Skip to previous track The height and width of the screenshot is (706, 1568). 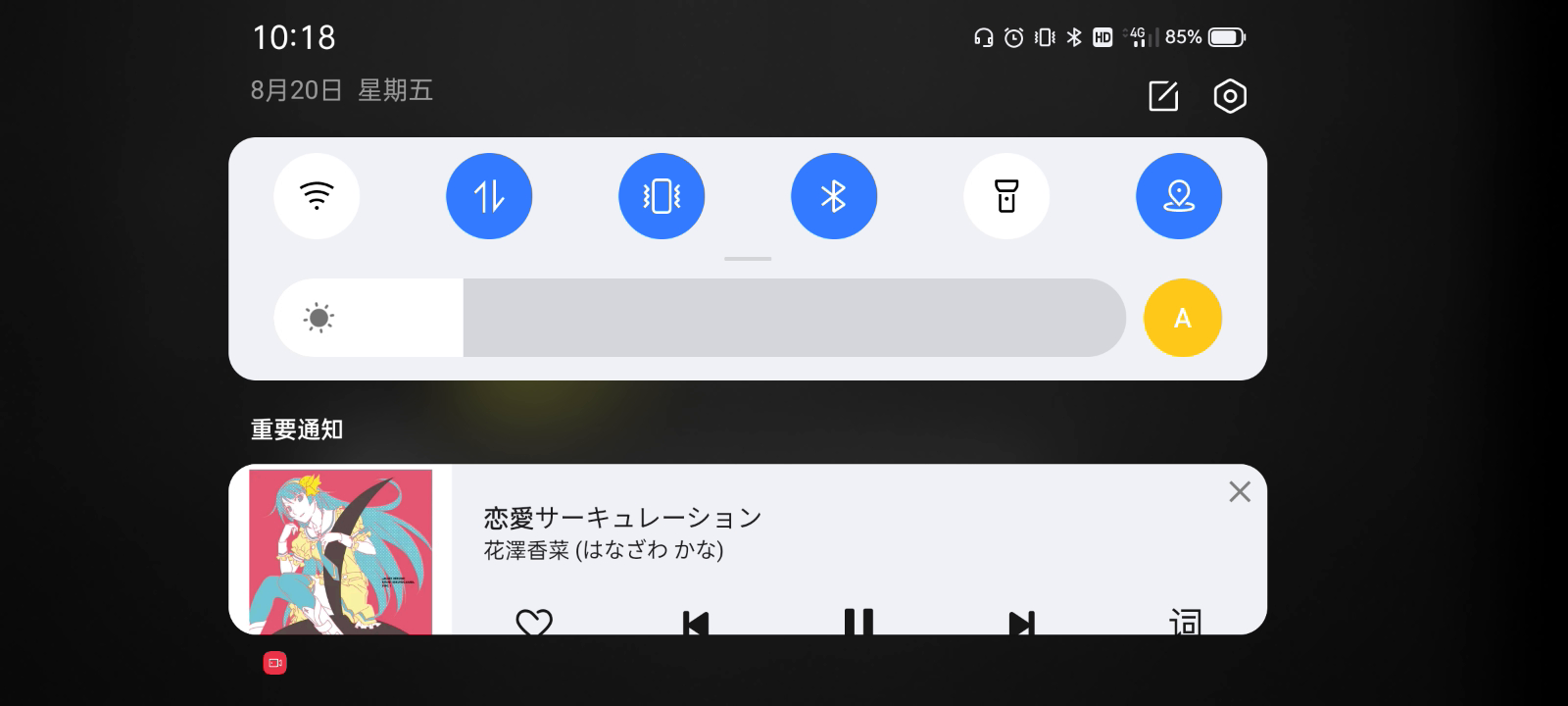(695, 623)
